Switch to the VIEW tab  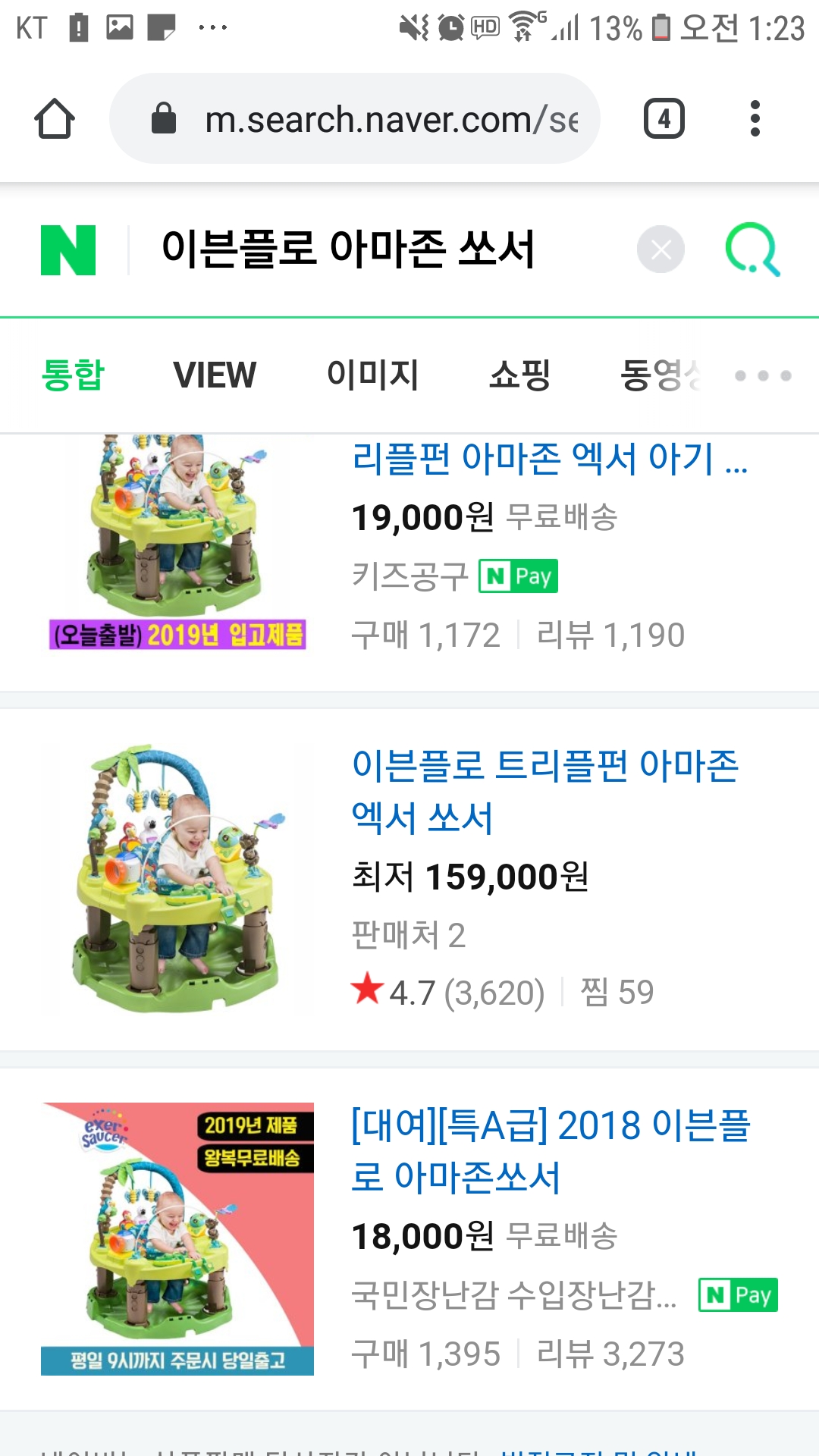point(215,375)
